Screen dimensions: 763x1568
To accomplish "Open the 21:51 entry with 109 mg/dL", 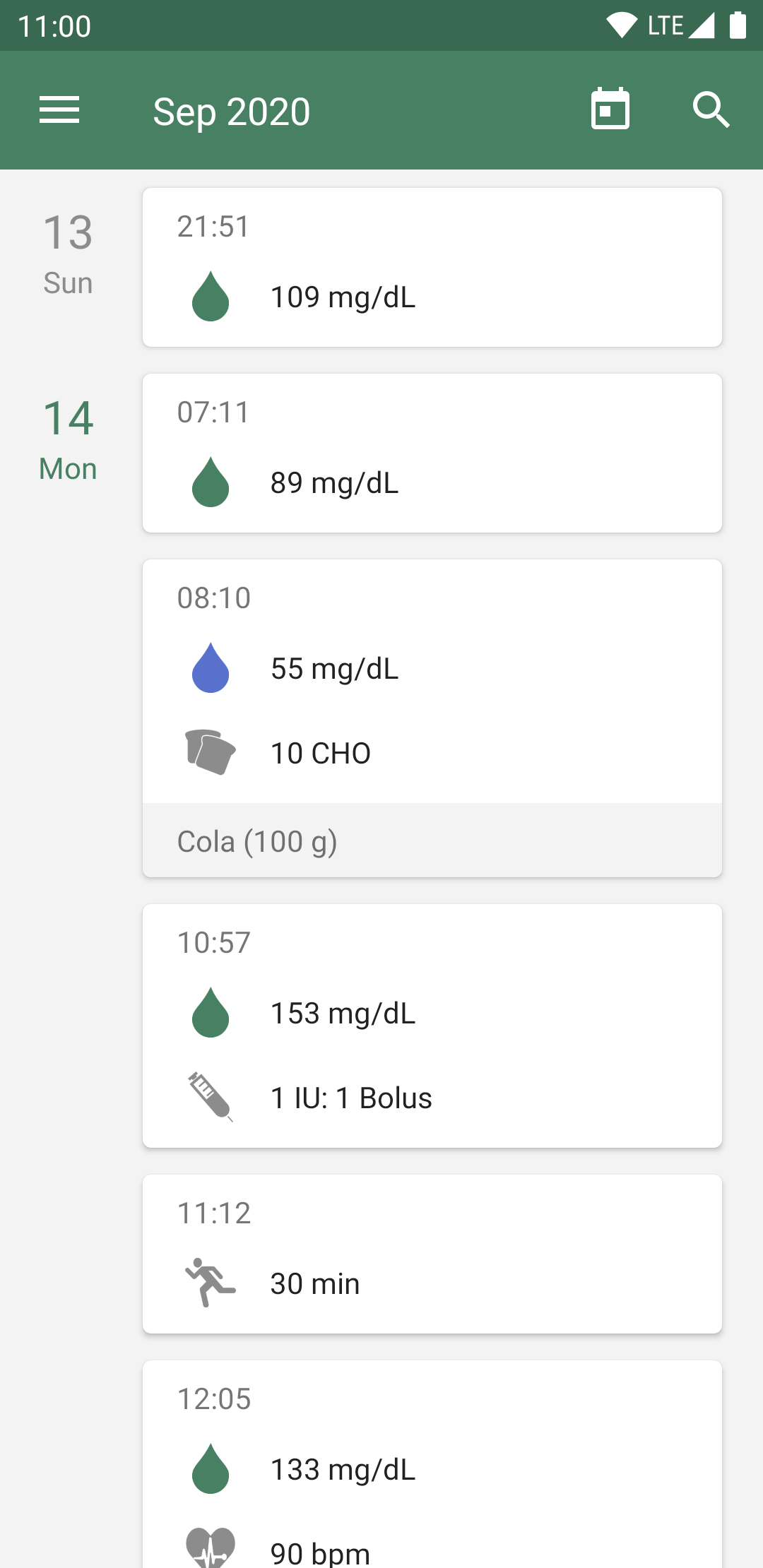I will pos(432,267).
